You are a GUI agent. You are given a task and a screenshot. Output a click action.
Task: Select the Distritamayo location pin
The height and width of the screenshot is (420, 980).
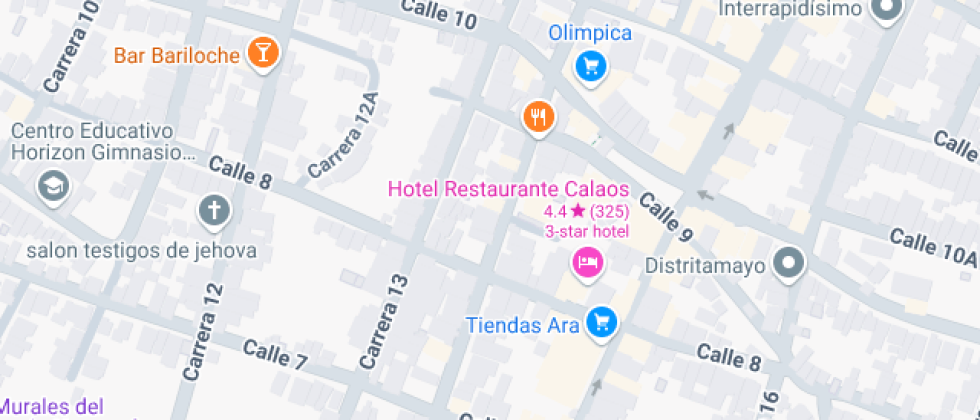click(x=791, y=264)
